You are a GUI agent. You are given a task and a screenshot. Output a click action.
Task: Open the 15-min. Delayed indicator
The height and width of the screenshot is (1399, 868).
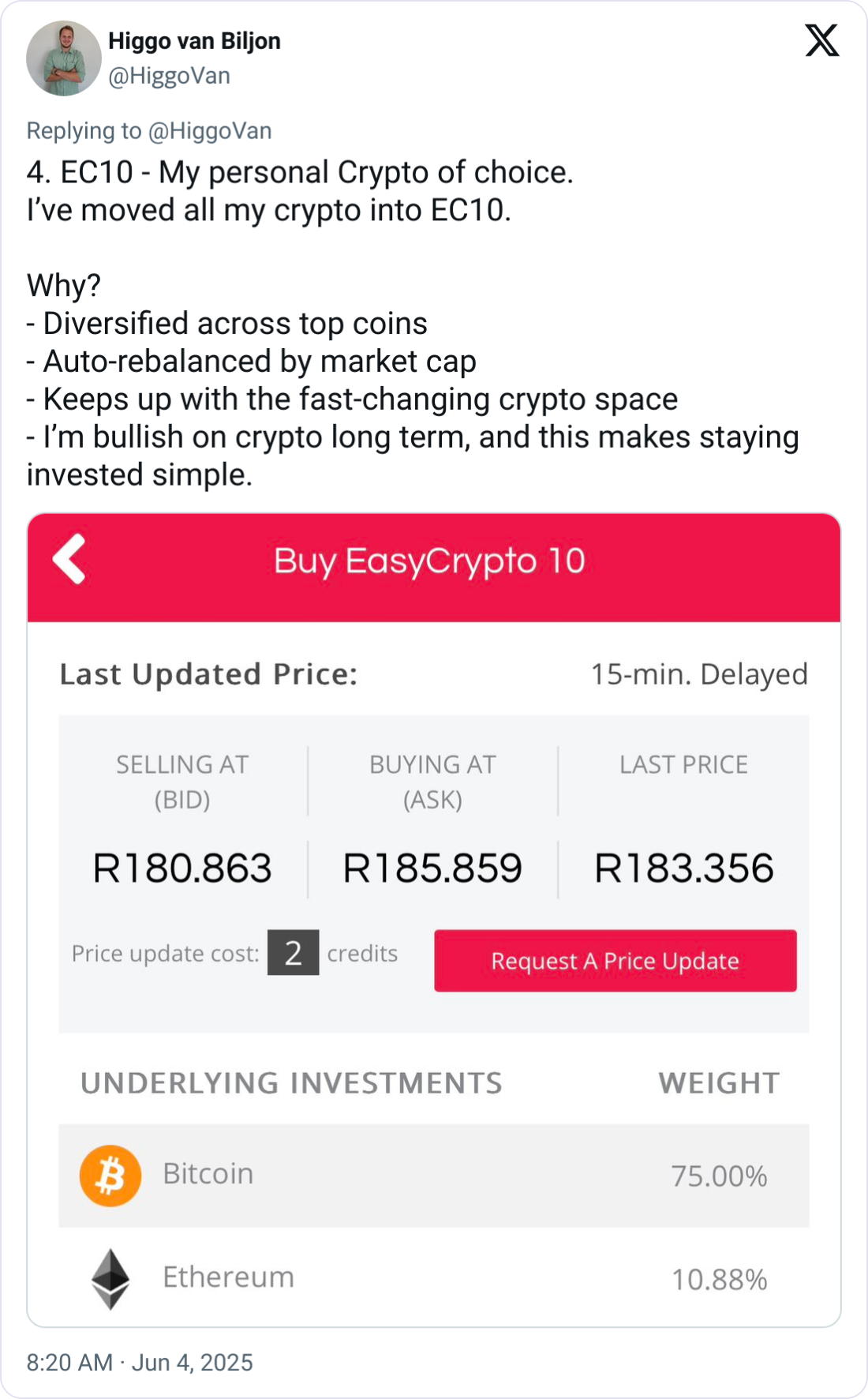(699, 674)
